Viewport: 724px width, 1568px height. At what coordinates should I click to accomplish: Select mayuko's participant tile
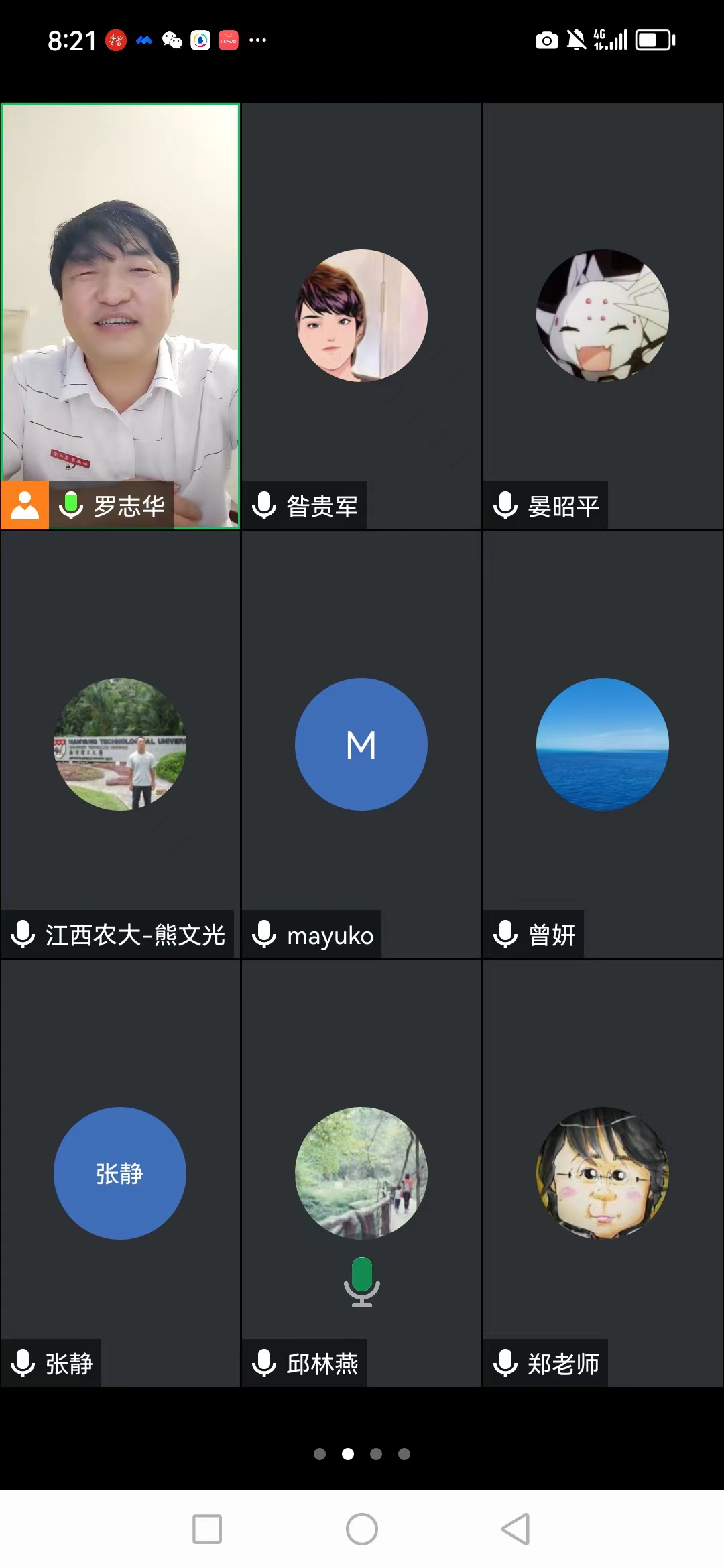[361, 744]
